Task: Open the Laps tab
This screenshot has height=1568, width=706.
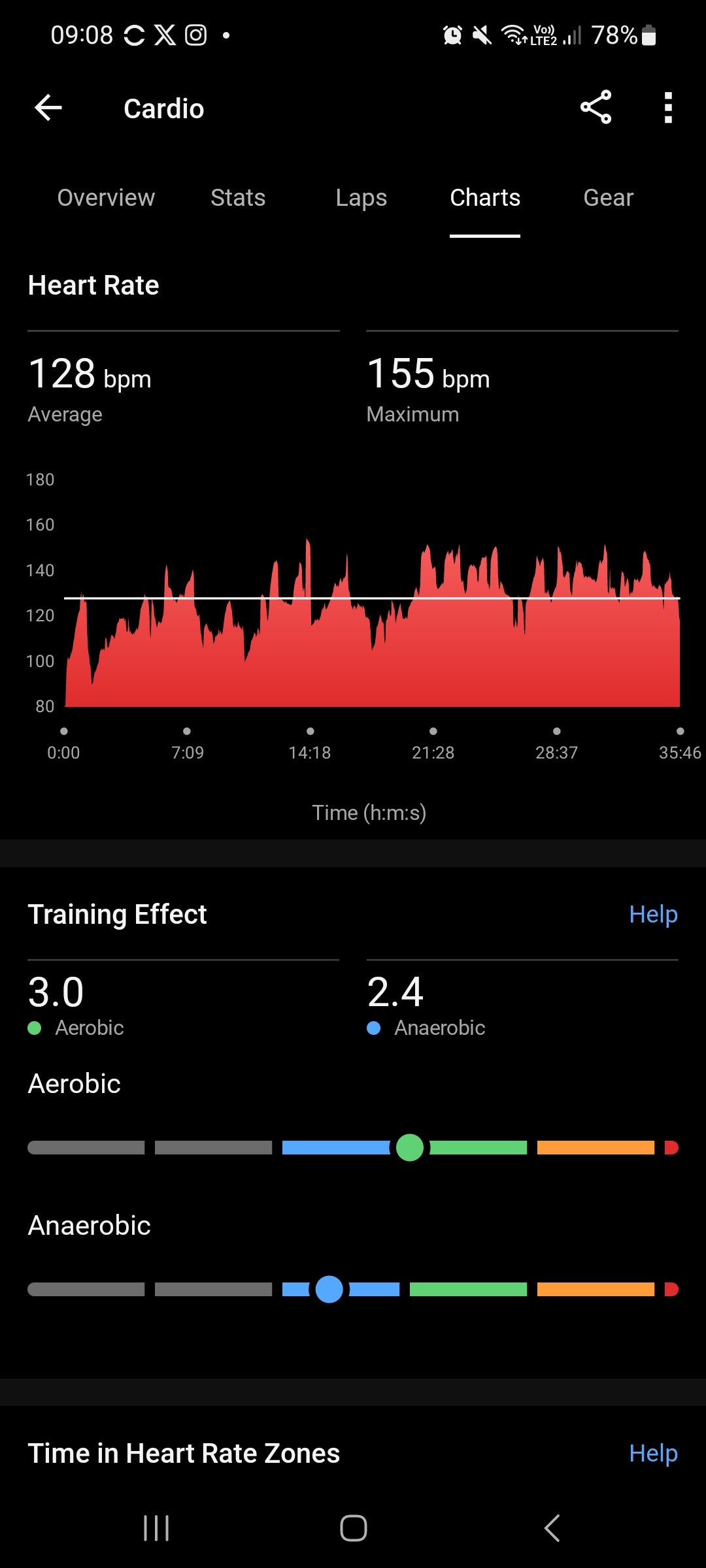Action: point(361,197)
